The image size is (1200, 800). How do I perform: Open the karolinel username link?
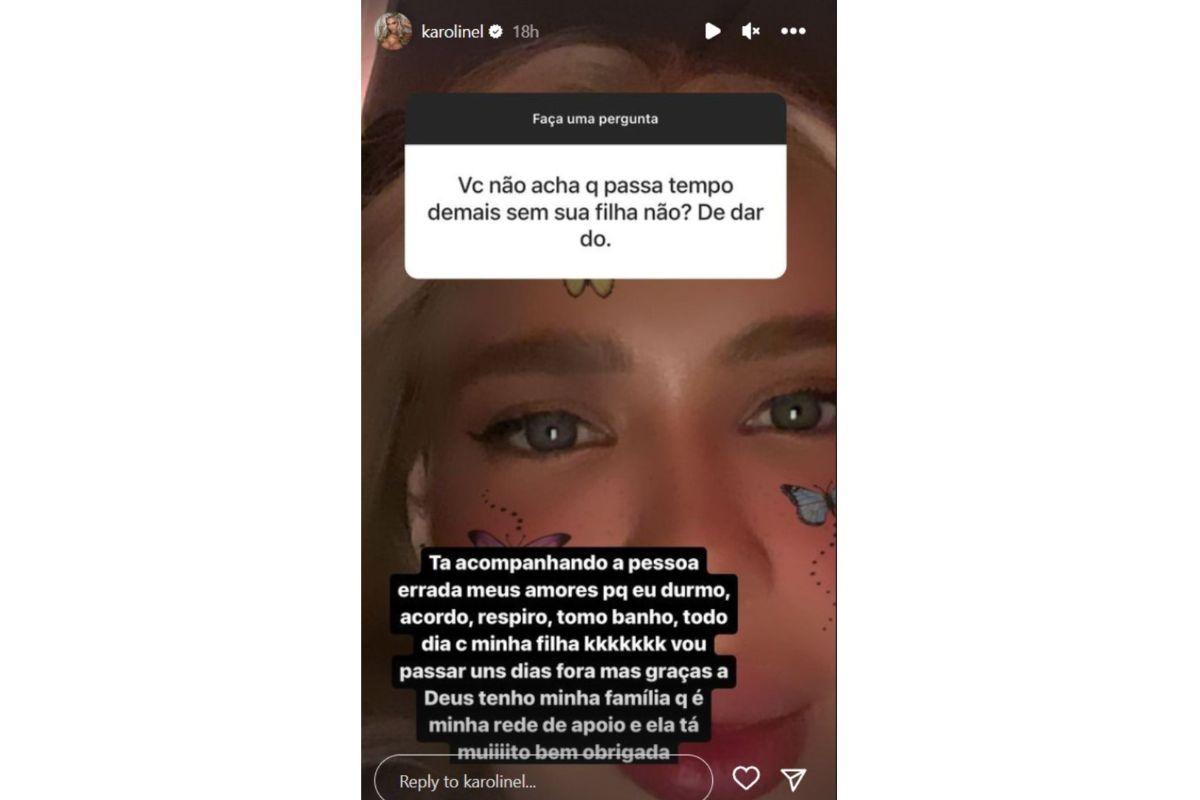[x=451, y=32]
